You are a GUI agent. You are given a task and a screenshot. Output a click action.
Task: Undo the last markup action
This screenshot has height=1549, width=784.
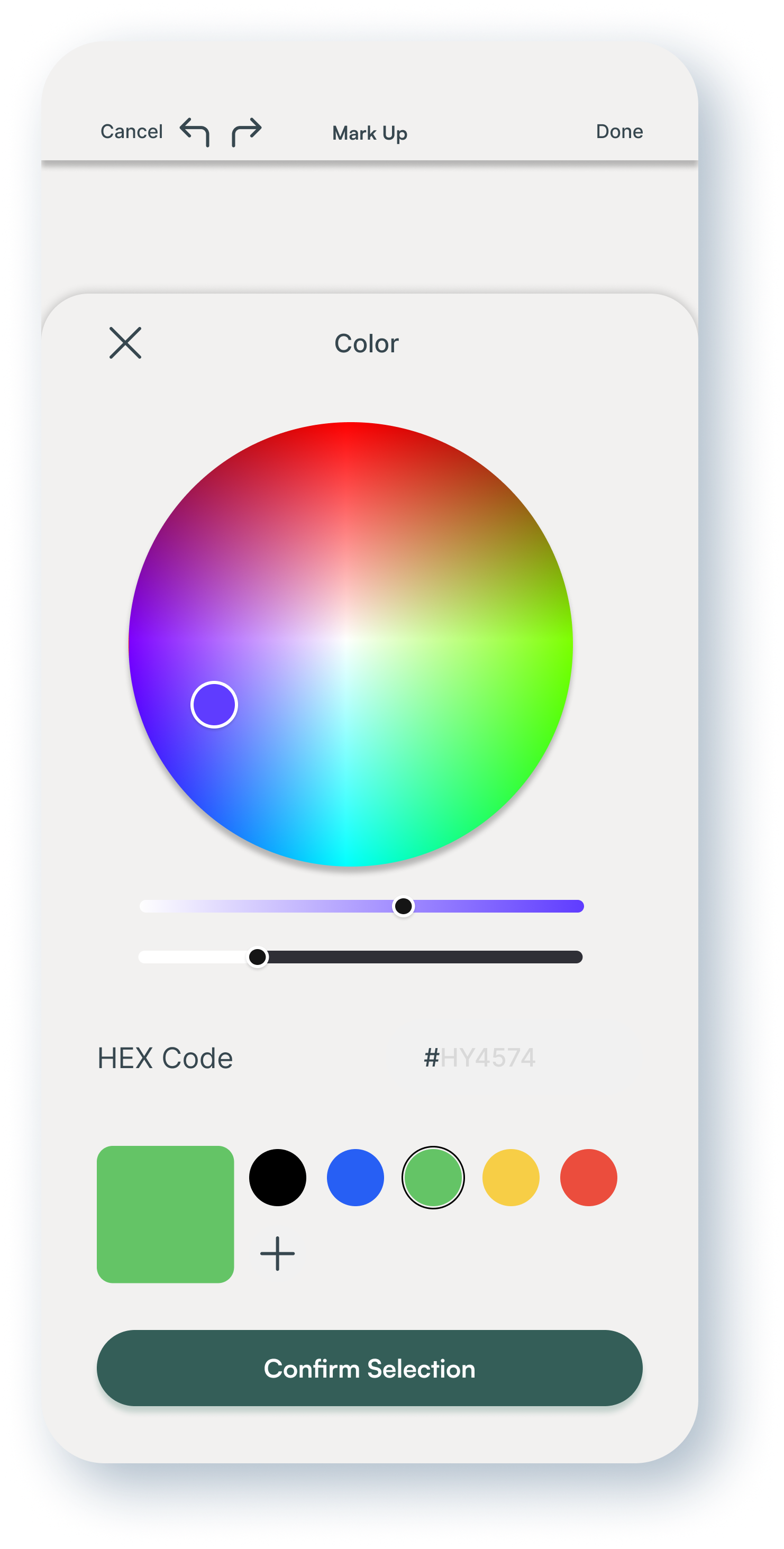[195, 132]
